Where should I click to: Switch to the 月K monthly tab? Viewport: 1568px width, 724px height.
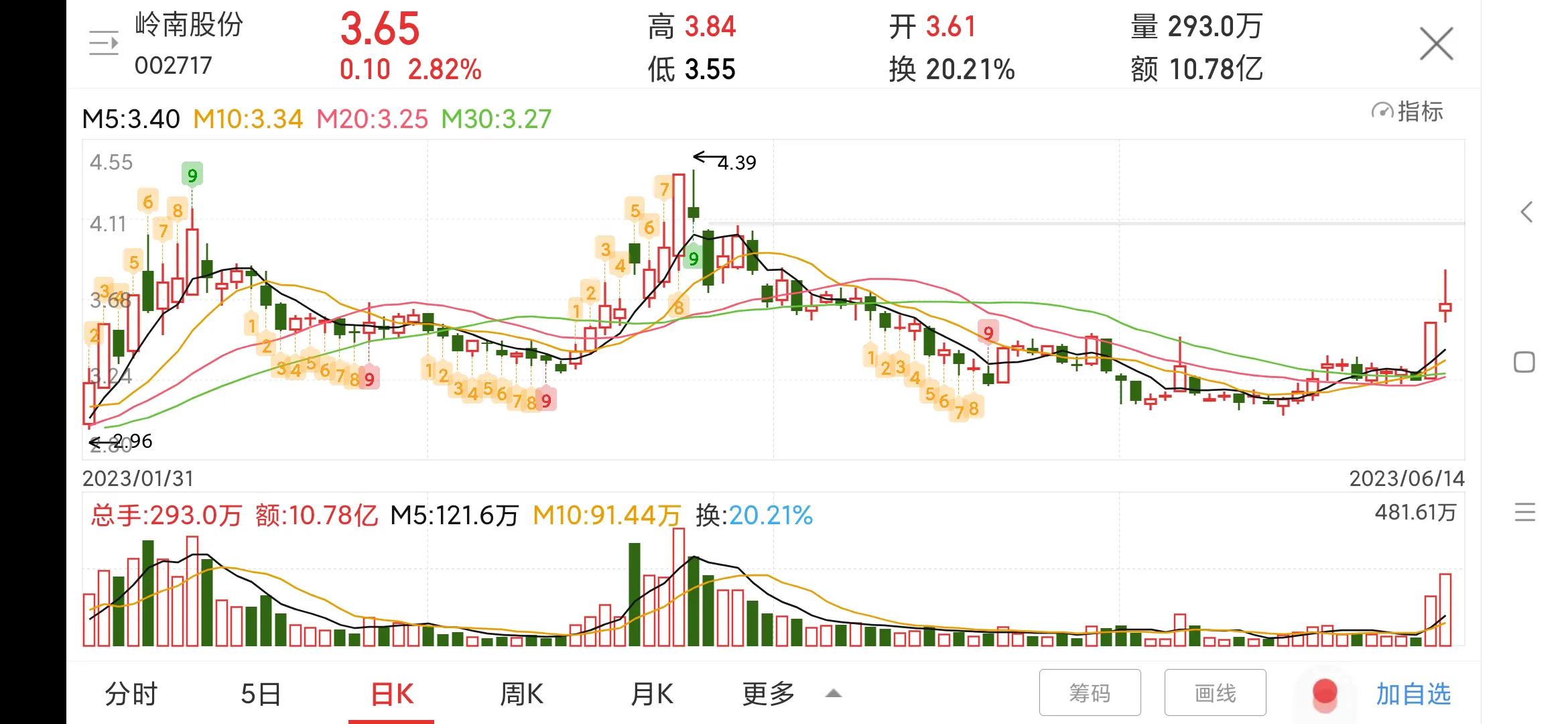[x=651, y=694]
